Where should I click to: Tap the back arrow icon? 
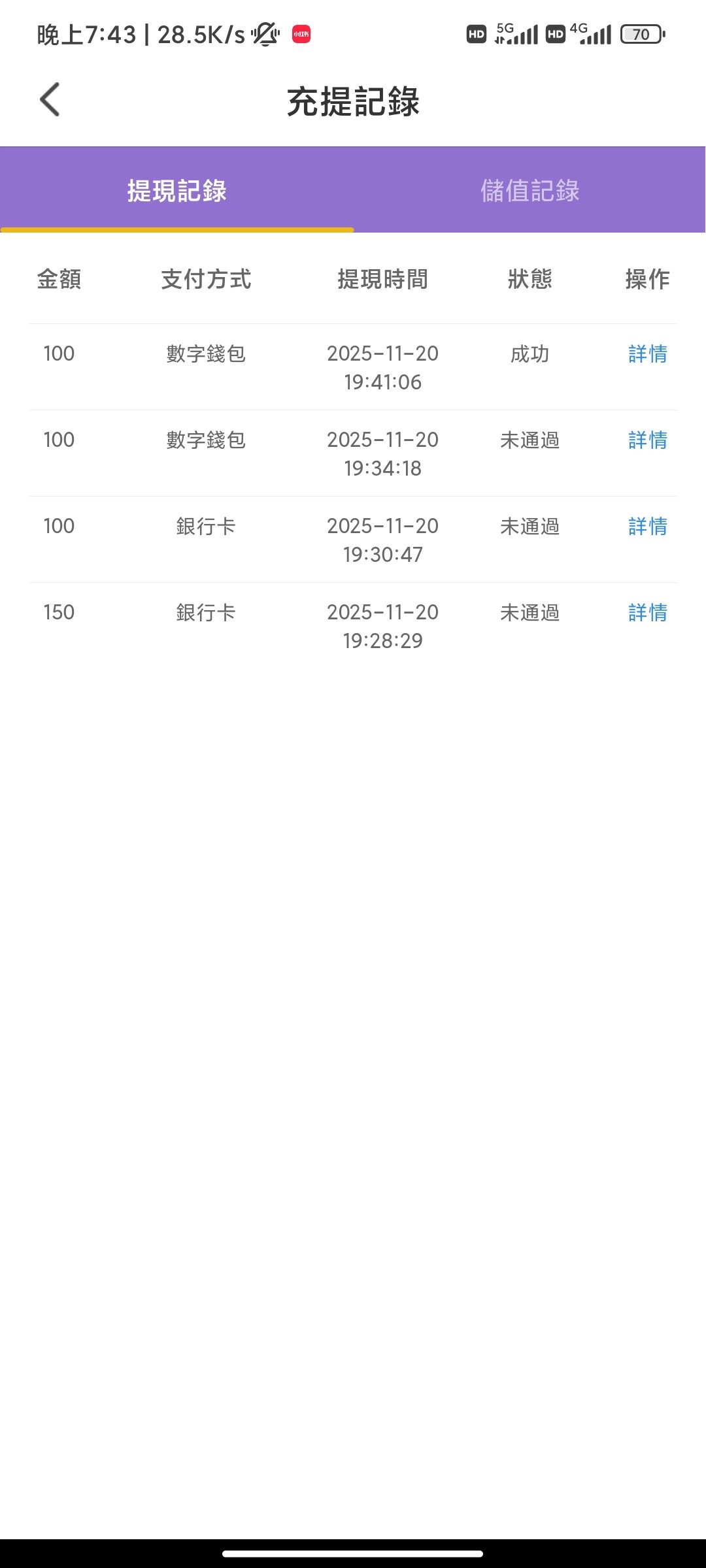pyautogui.click(x=49, y=99)
